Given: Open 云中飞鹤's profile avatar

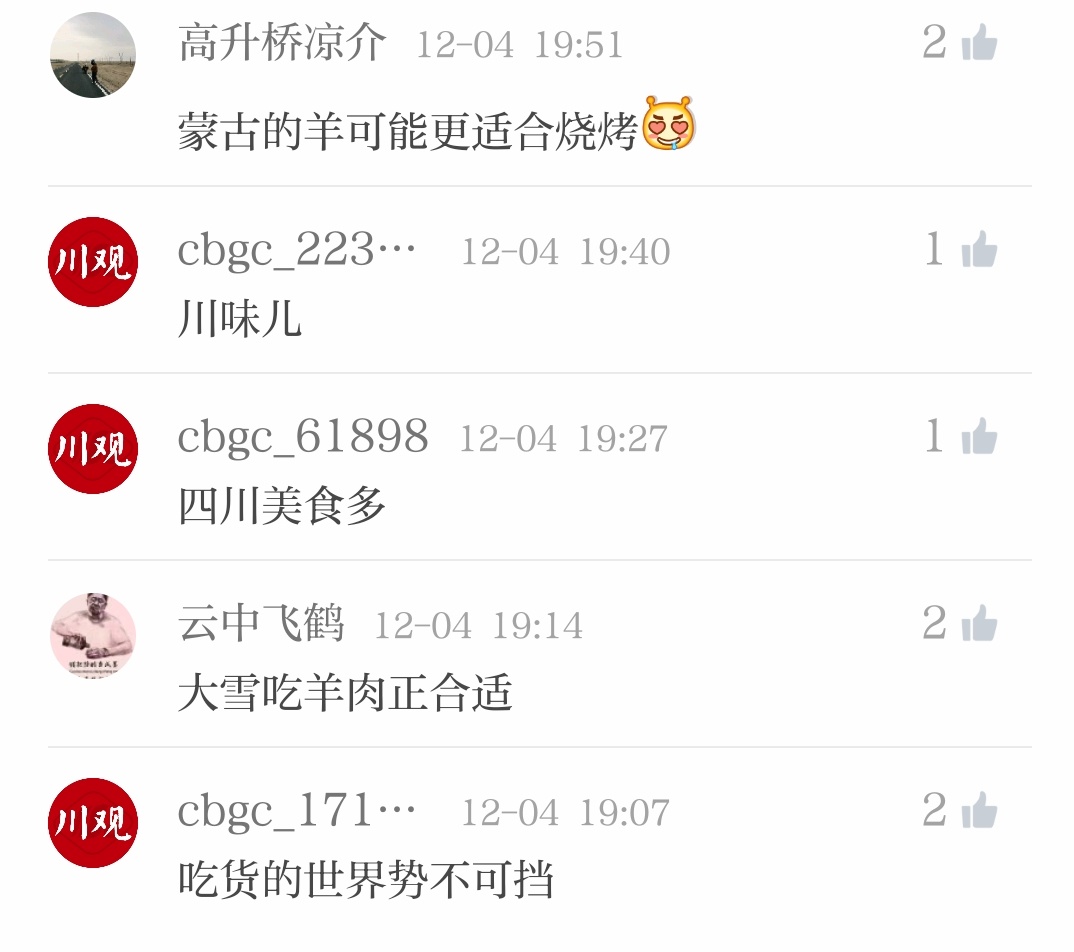Looking at the screenshot, I should point(93,635).
